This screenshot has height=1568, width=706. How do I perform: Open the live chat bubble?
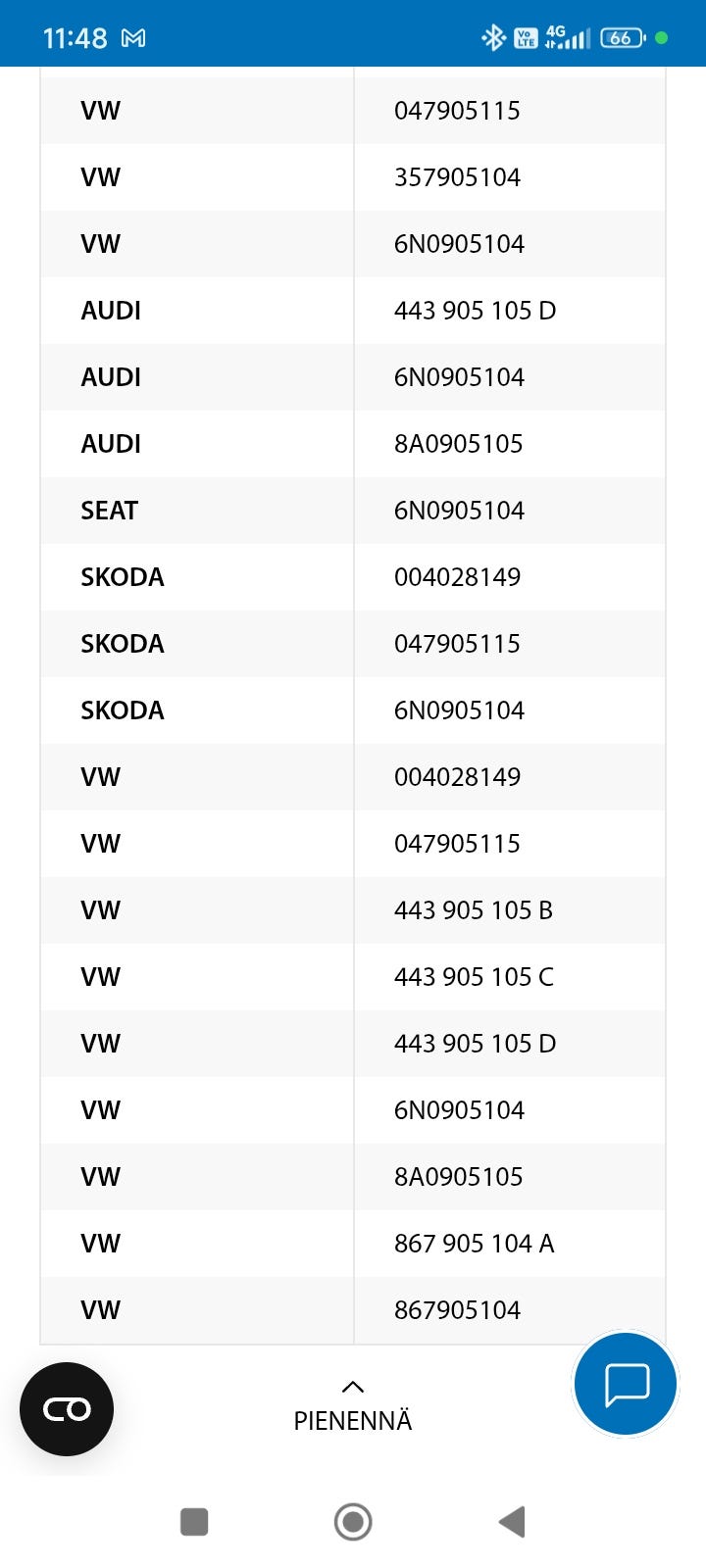click(626, 1384)
